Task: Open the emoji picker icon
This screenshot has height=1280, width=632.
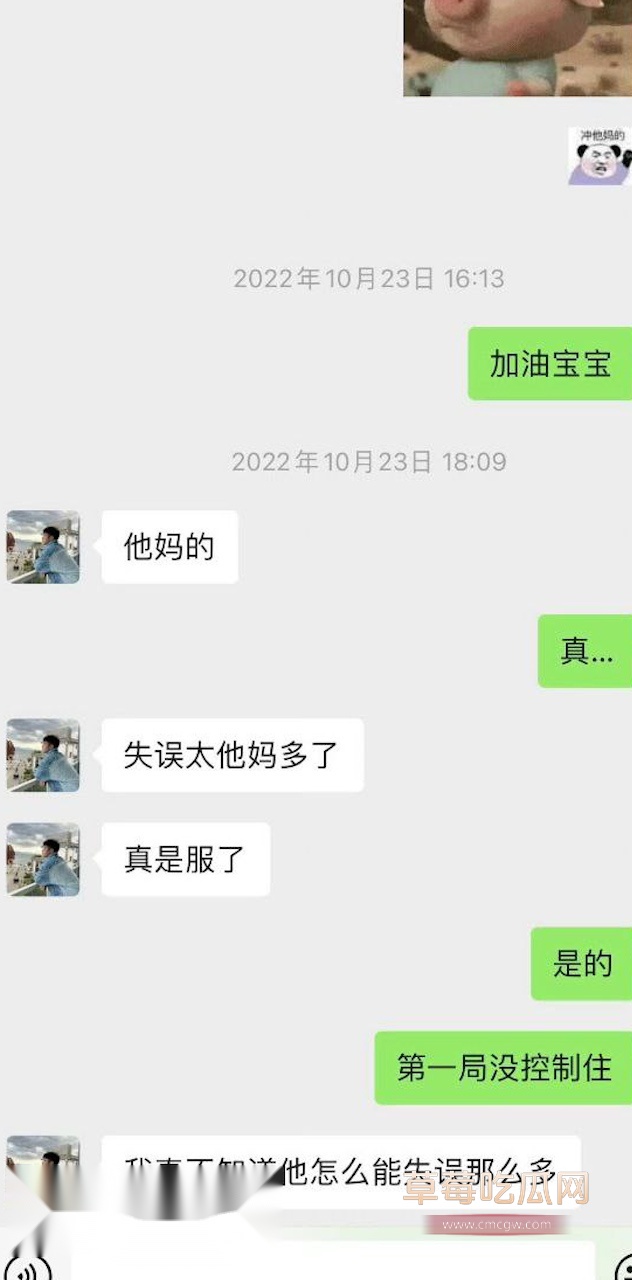Action: coord(624,1268)
